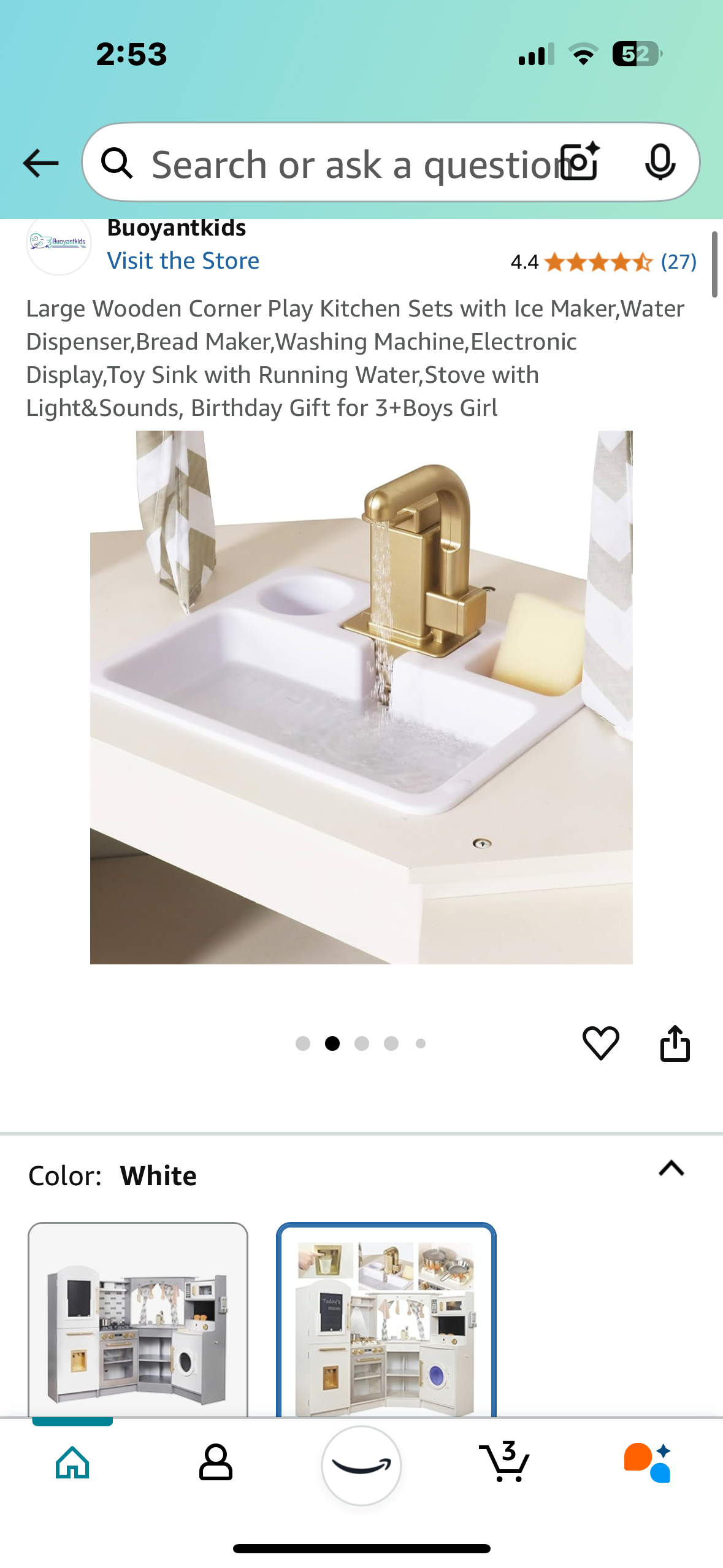Open the cart with 3 items

coord(505,1462)
